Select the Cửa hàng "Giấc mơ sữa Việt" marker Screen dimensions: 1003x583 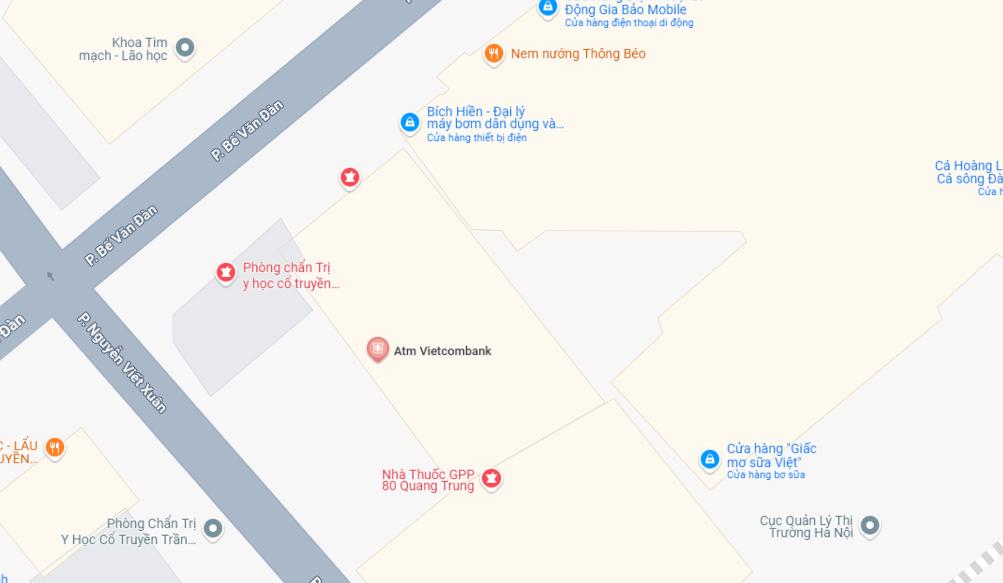(x=709, y=459)
